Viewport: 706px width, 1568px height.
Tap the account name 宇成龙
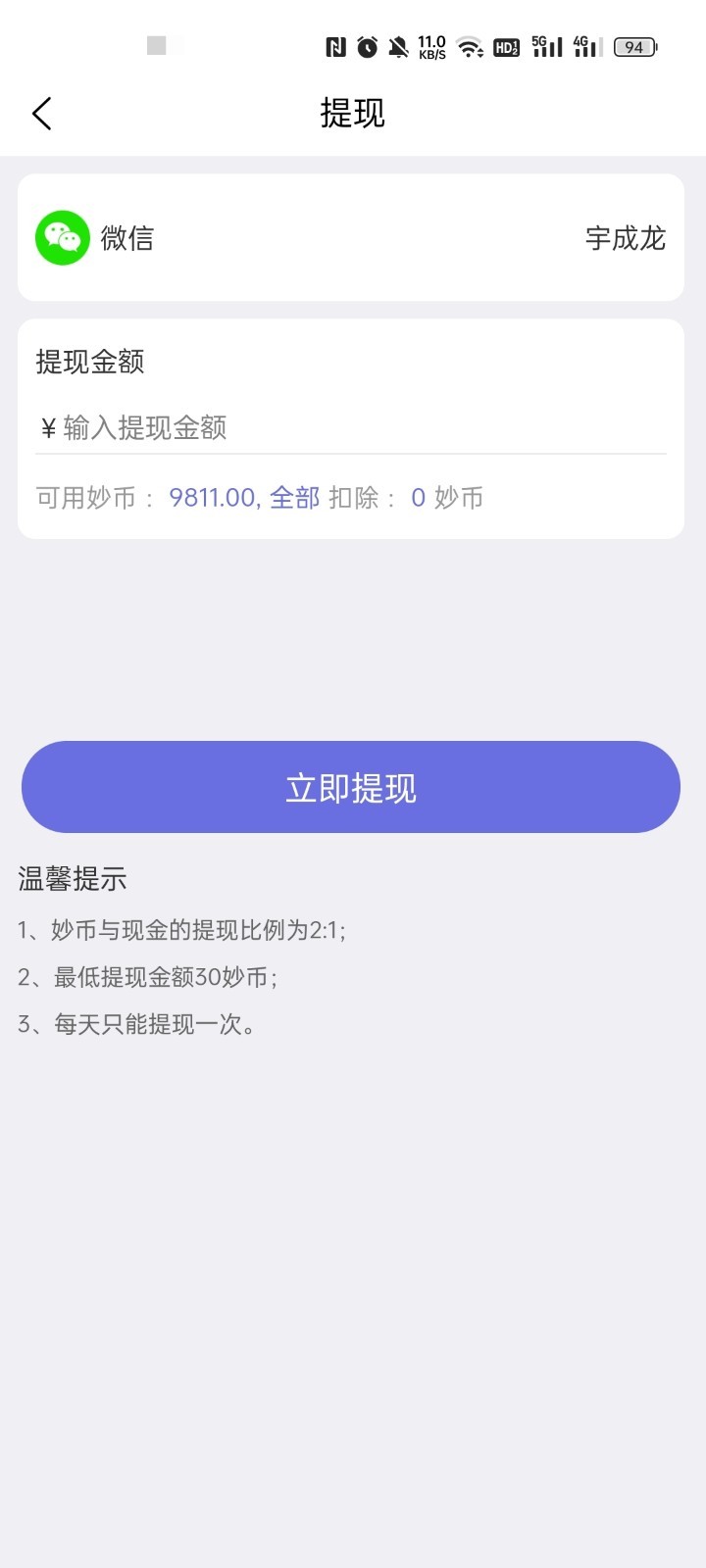[x=624, y=237]
